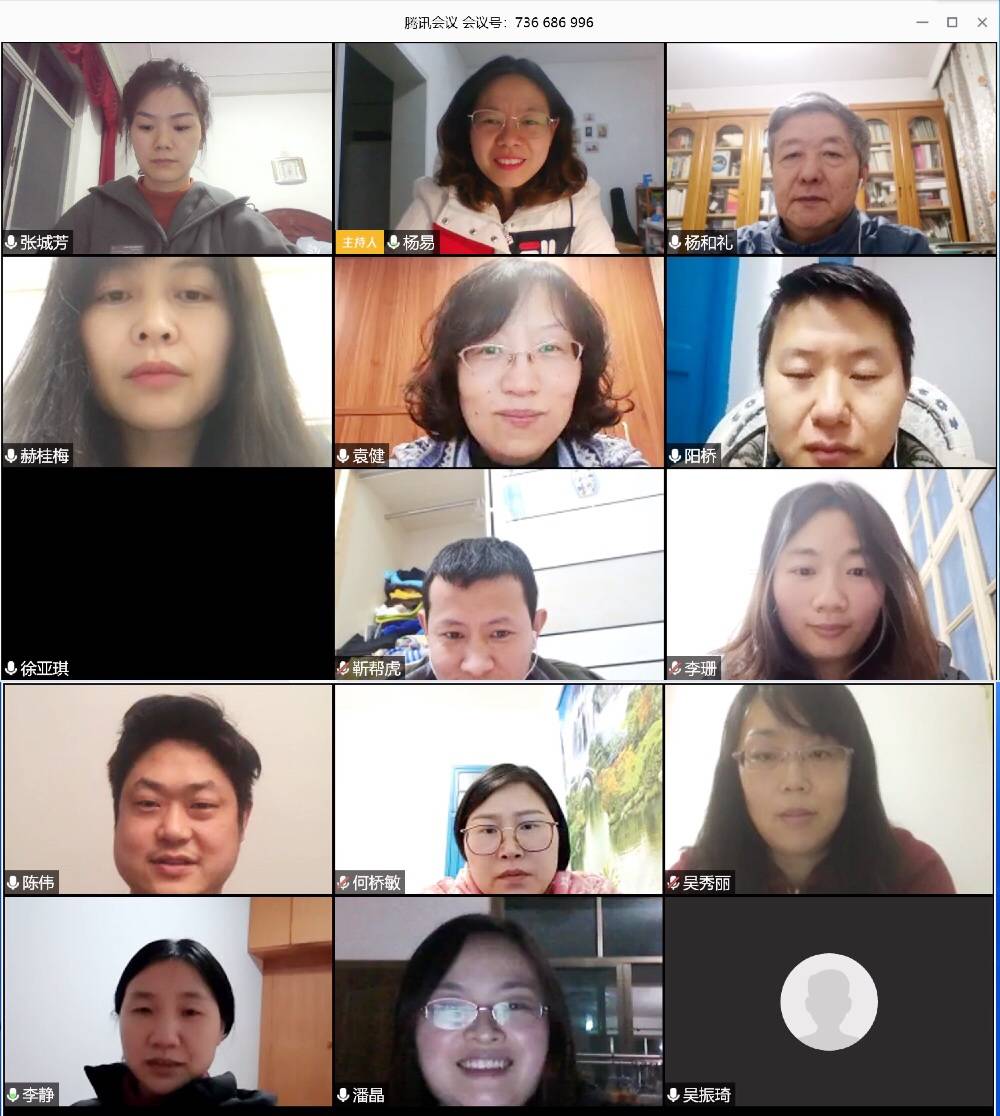Tap 吴振琦's avatar tile
1000x1116 pixels.
pyautogui.click(x=829, y=1000)
